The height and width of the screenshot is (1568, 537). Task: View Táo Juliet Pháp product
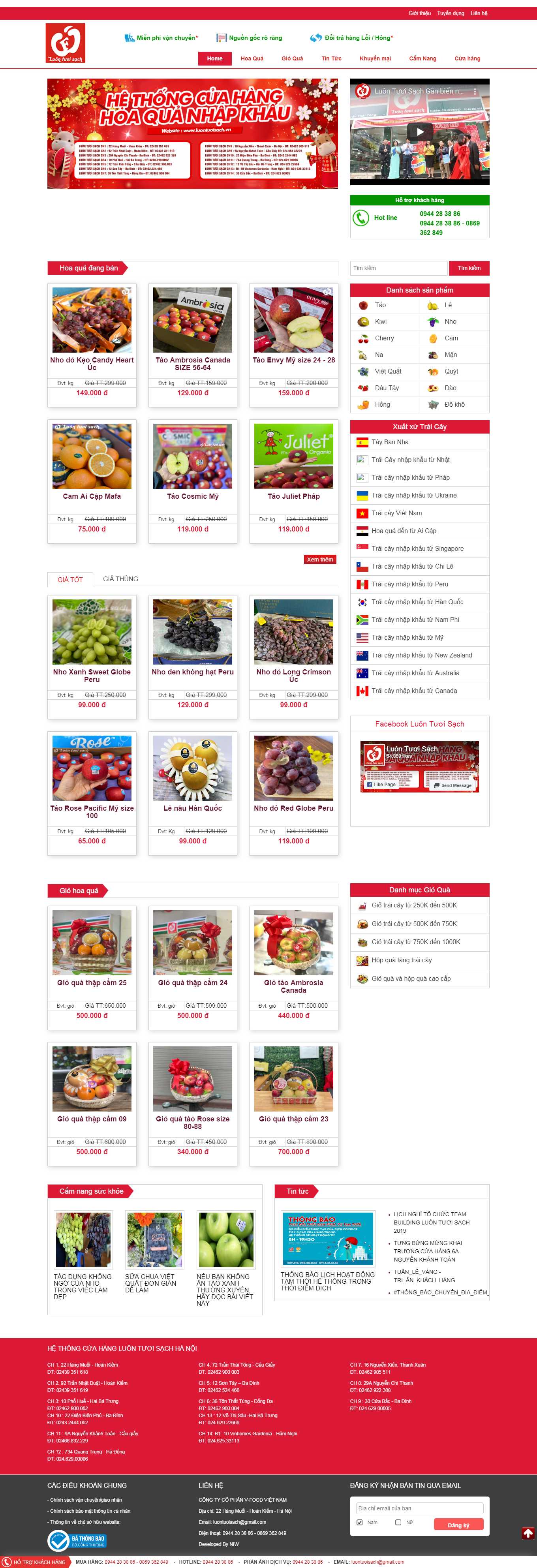pos(293,496)
